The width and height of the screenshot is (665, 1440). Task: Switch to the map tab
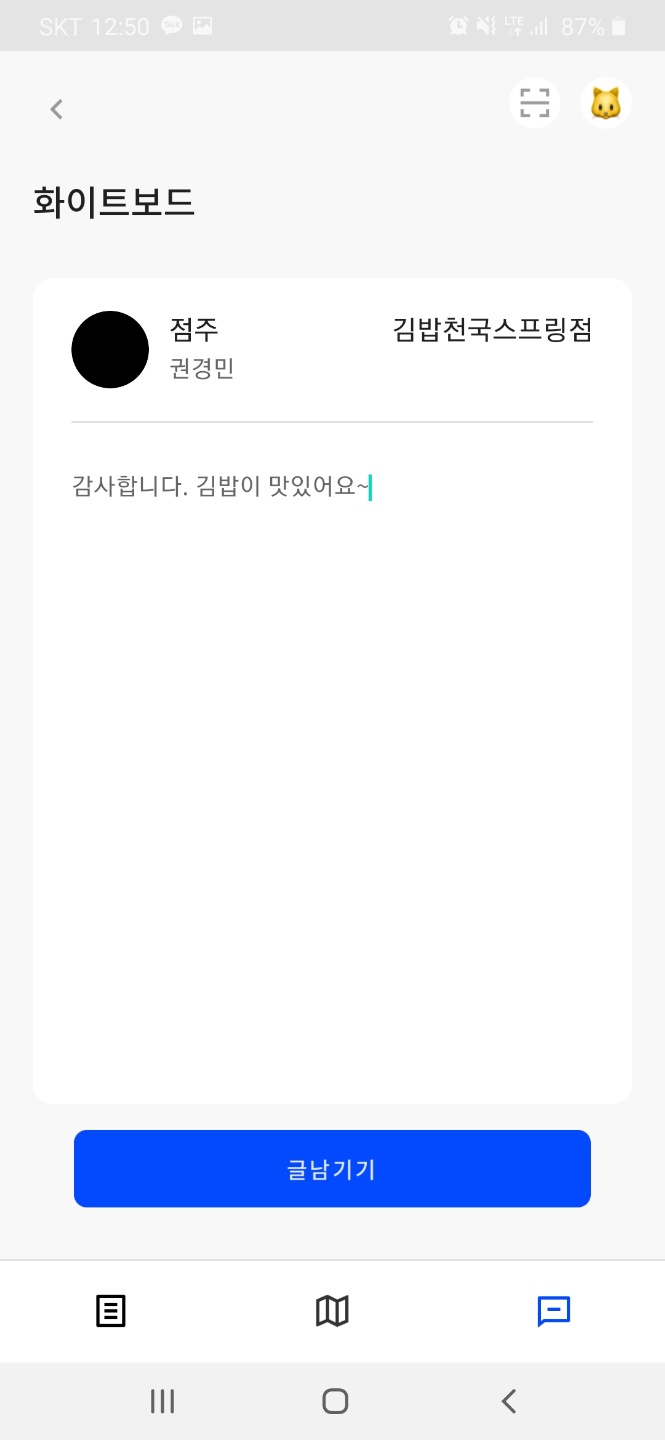pos(332,1311)
